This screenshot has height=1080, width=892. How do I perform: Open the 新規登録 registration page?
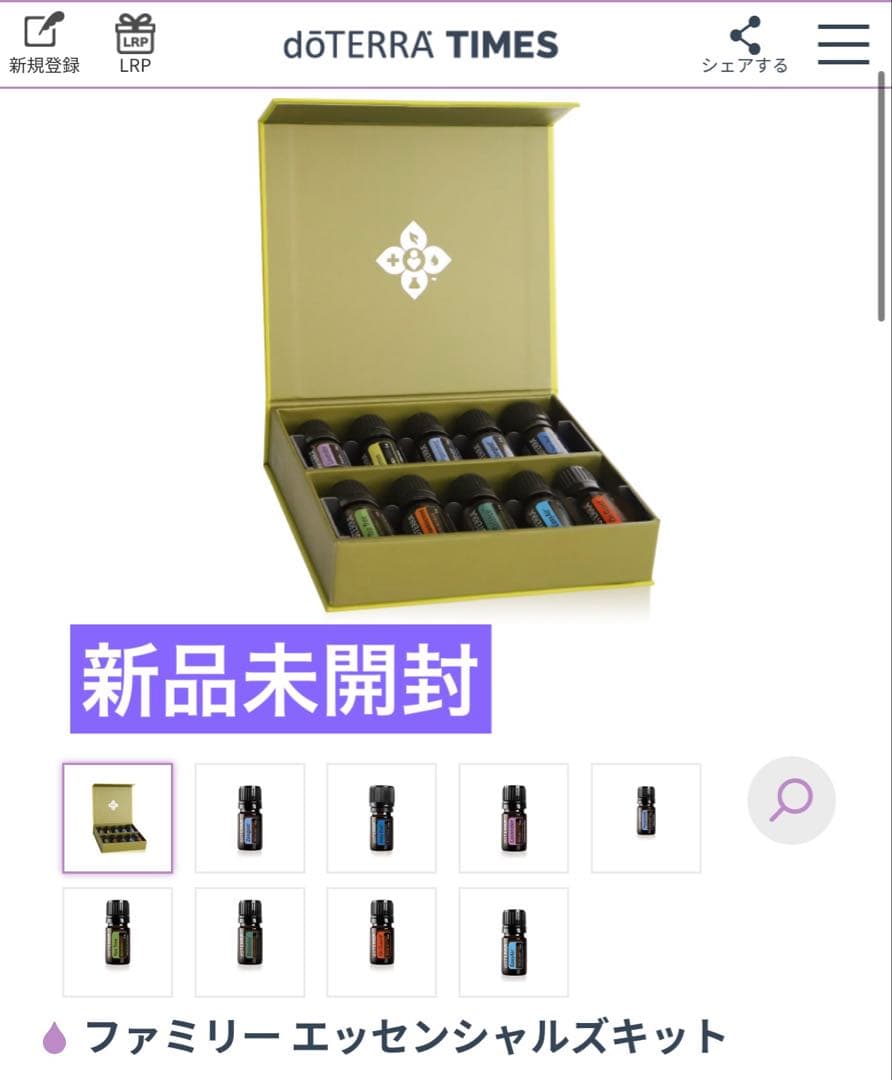(44, 44)
